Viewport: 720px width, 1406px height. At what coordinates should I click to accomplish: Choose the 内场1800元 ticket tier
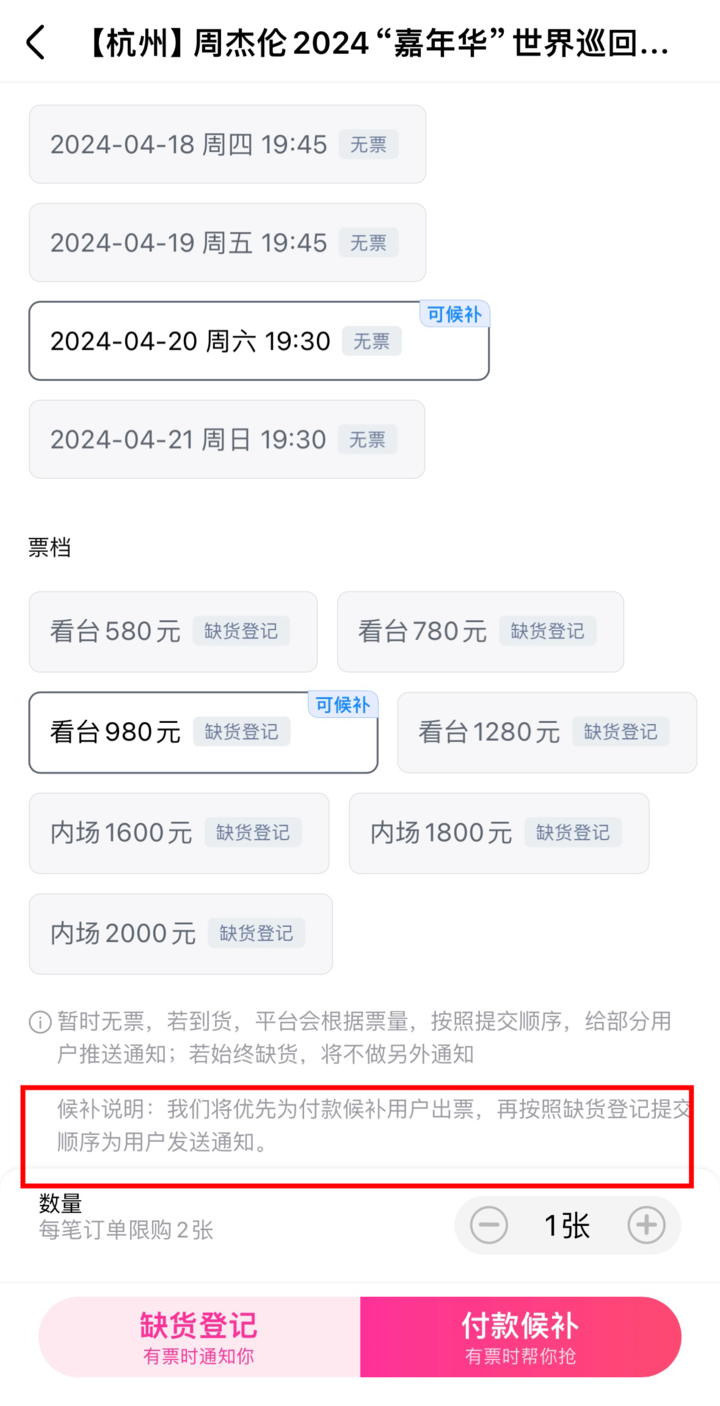pyautogui.click(x=498, y=833)
